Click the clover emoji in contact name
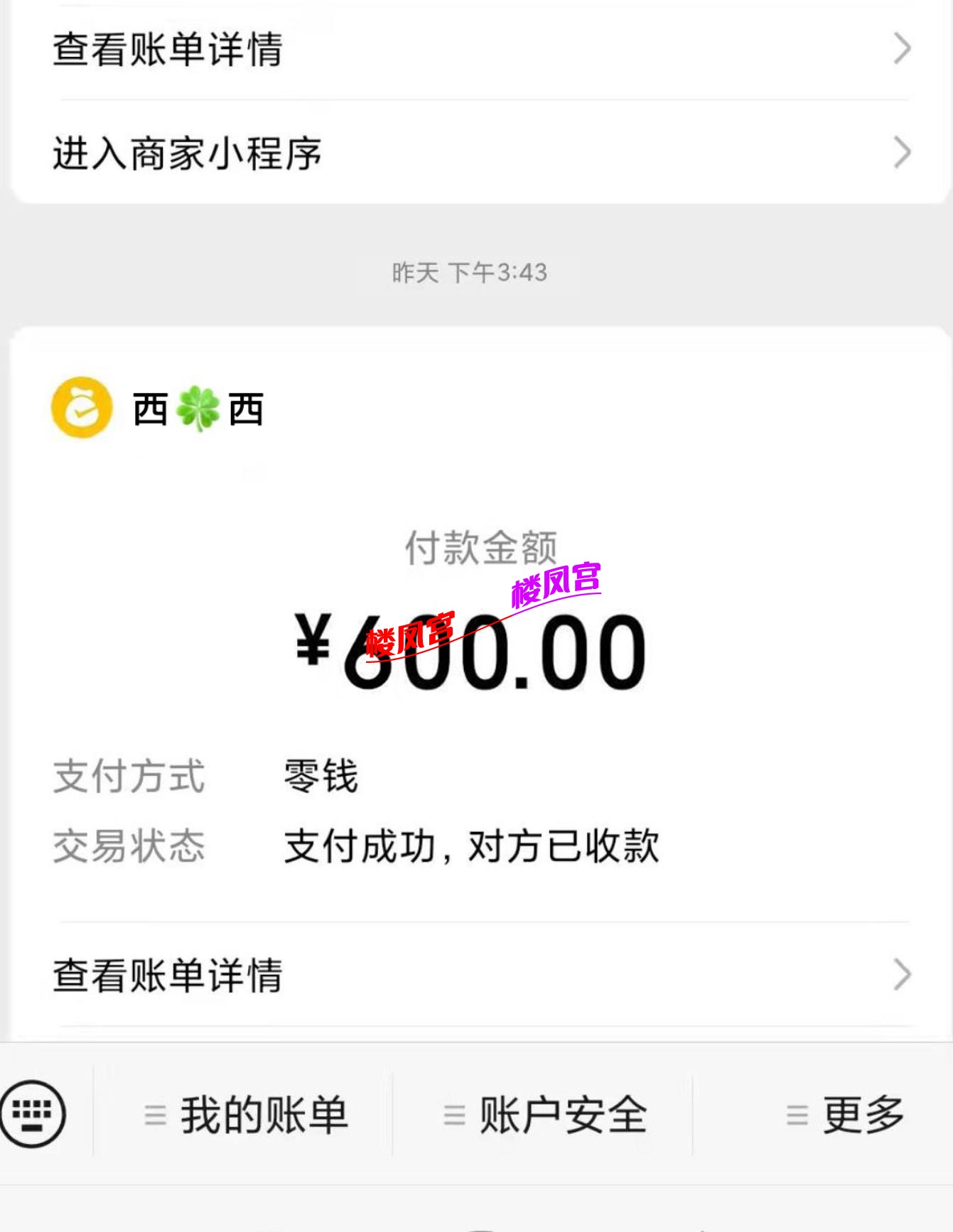Image resolution: width=953 pixels, height=1232 pixels. [198, 406]
